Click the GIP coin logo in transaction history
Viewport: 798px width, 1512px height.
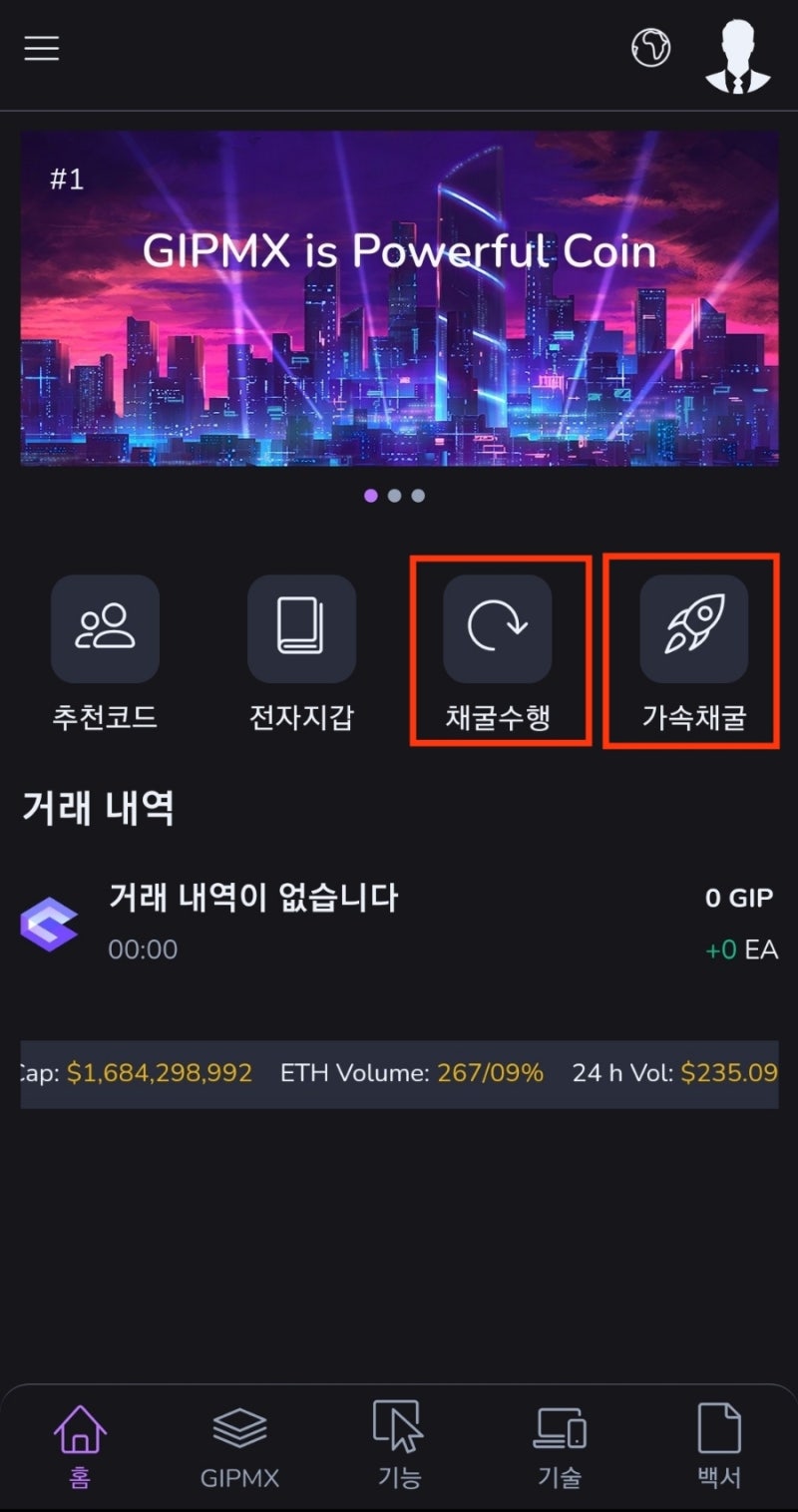click(51, 924)
